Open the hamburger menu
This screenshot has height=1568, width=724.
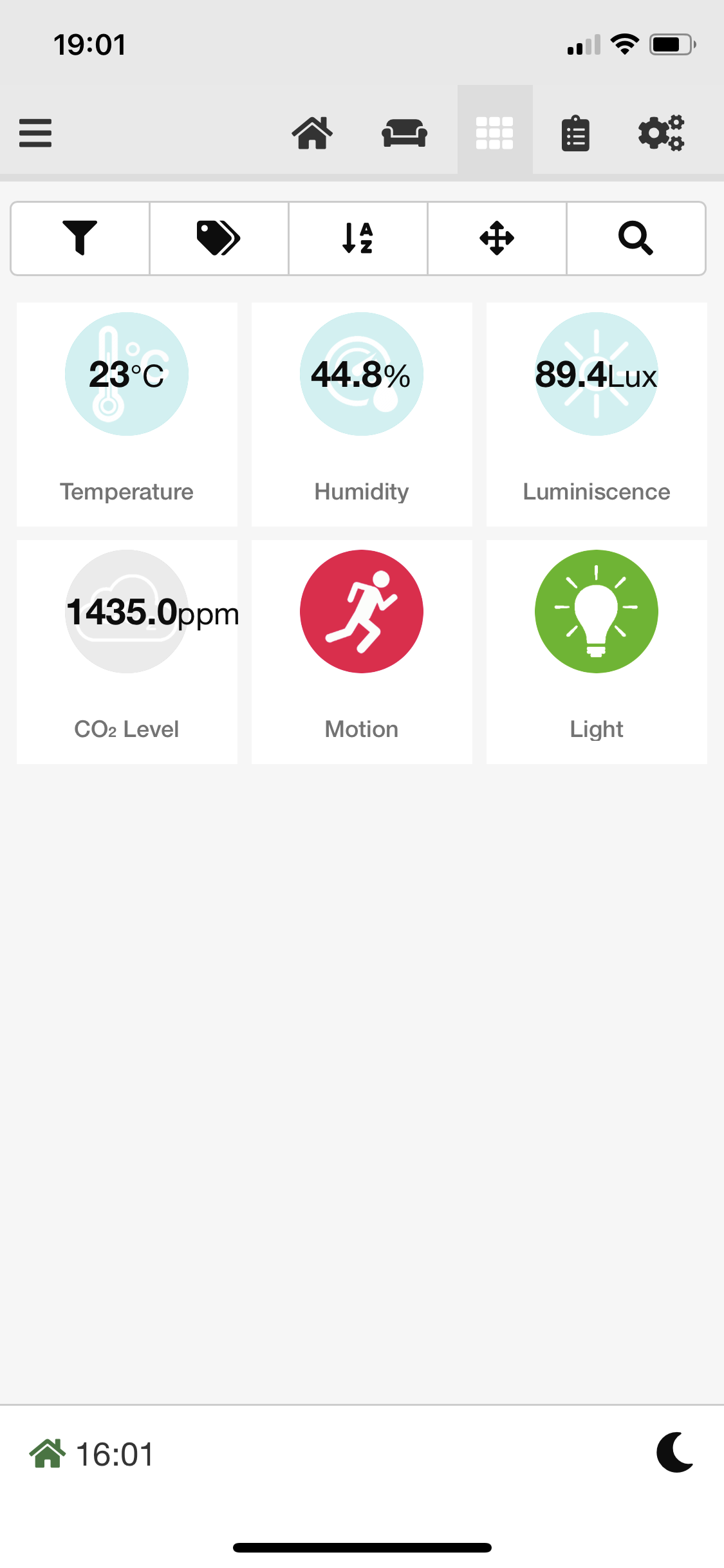tap(35, 133)
